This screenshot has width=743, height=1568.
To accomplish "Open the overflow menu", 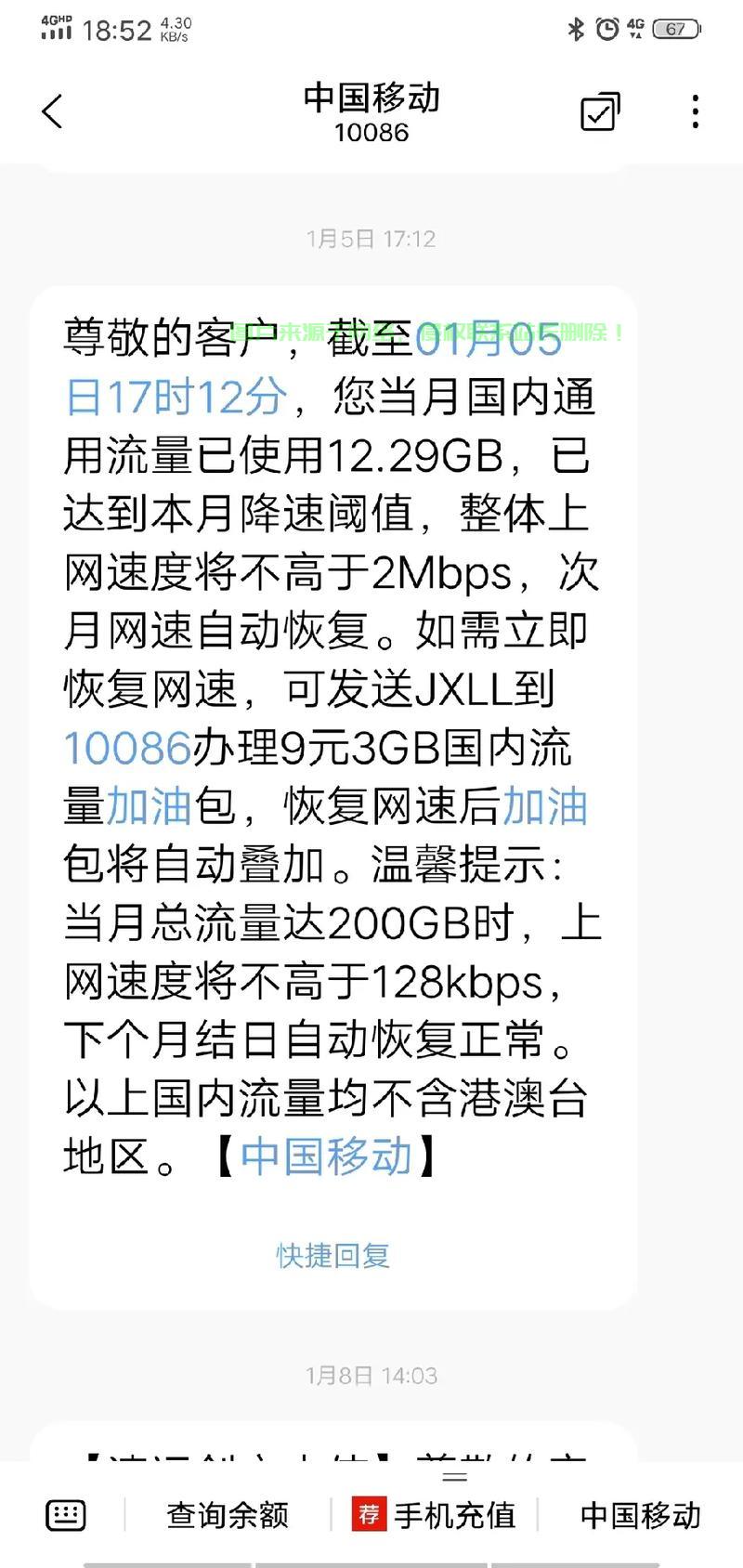I will pos(695,112).
